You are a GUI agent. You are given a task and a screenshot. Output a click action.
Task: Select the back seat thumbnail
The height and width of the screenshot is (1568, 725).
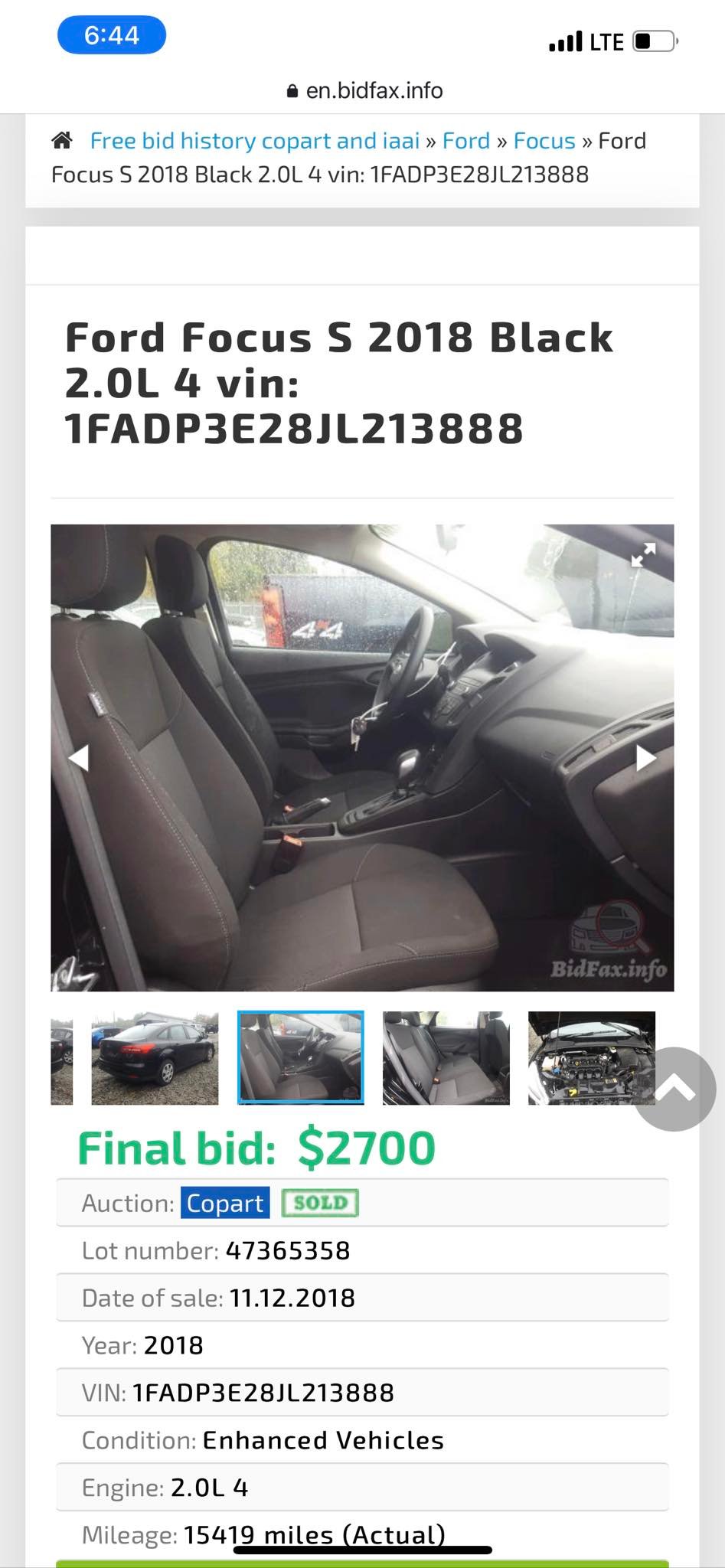point(446,1058)
